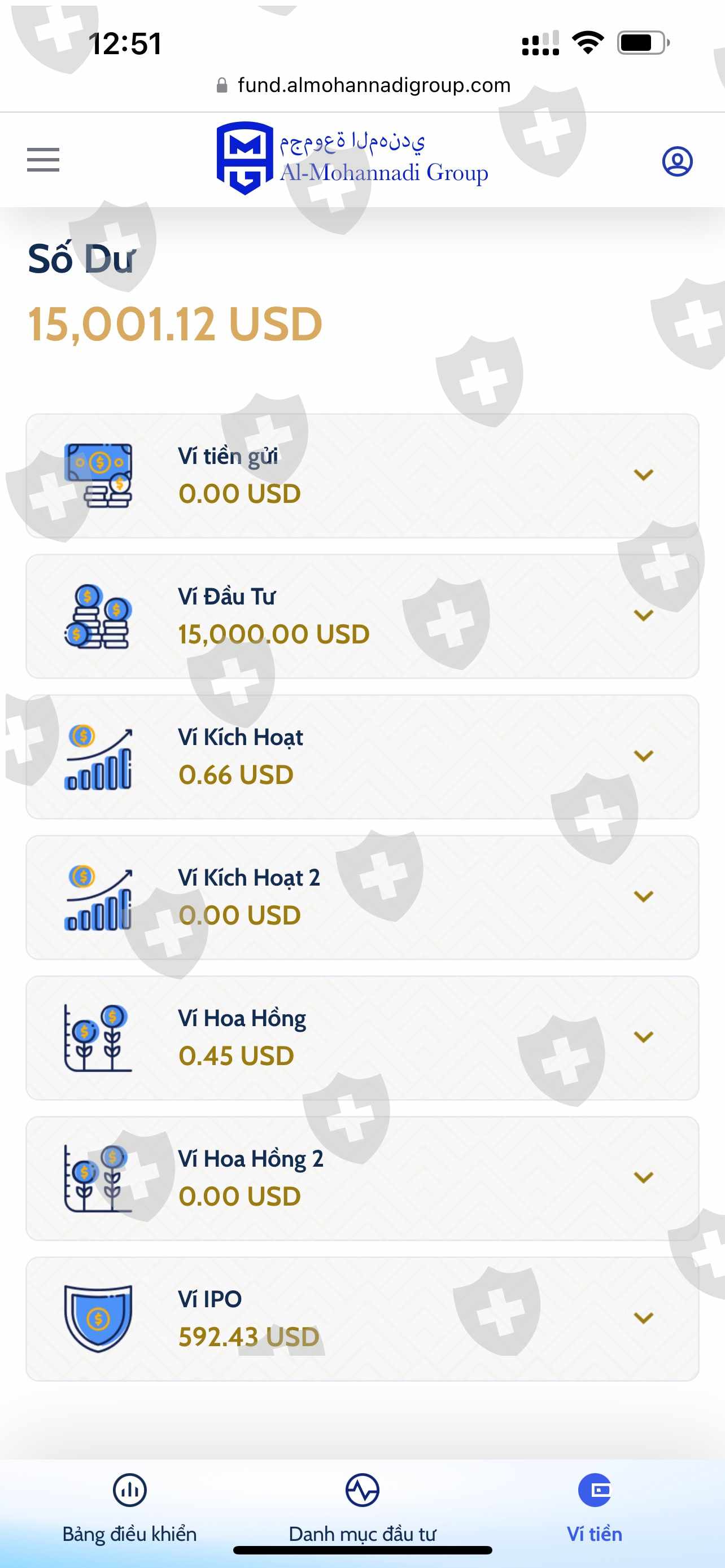Viewport: 725px width, 1568px height.
Task: Go to the Danh mục đầu tư tab
Action: click(362, 1507)
